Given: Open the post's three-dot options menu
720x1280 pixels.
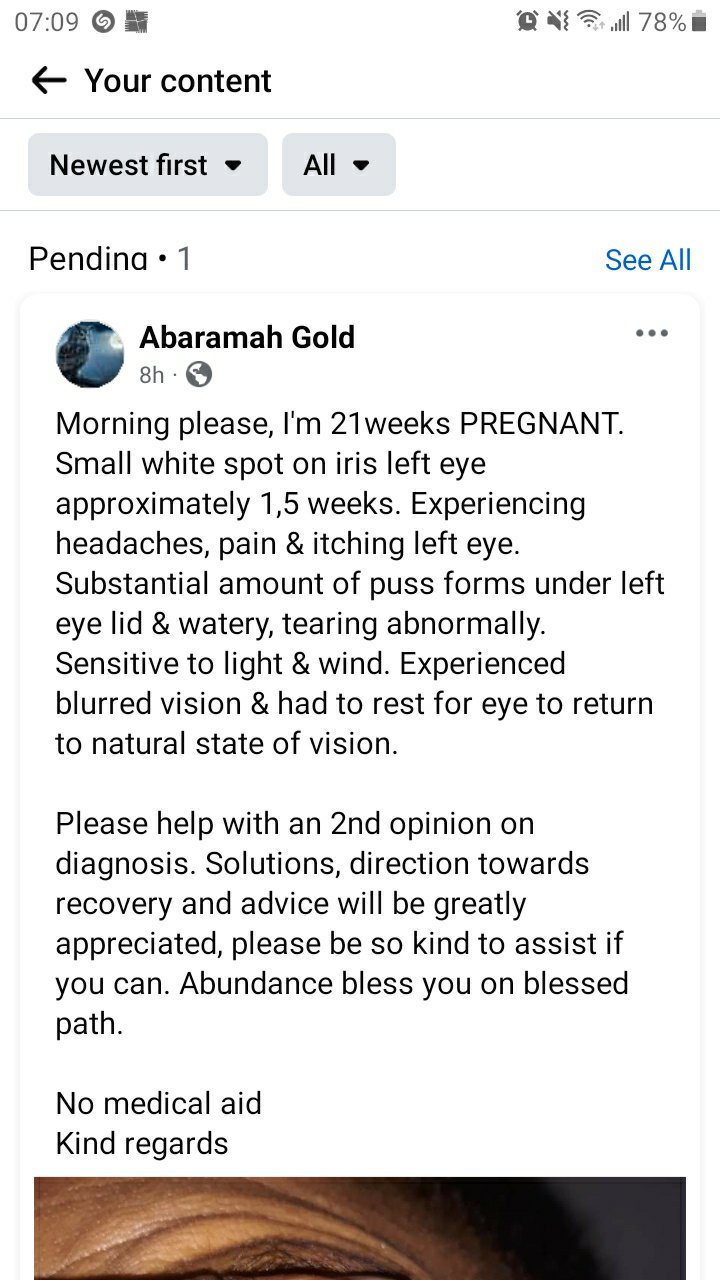Looking at the screenshot, I should [652, 334].
